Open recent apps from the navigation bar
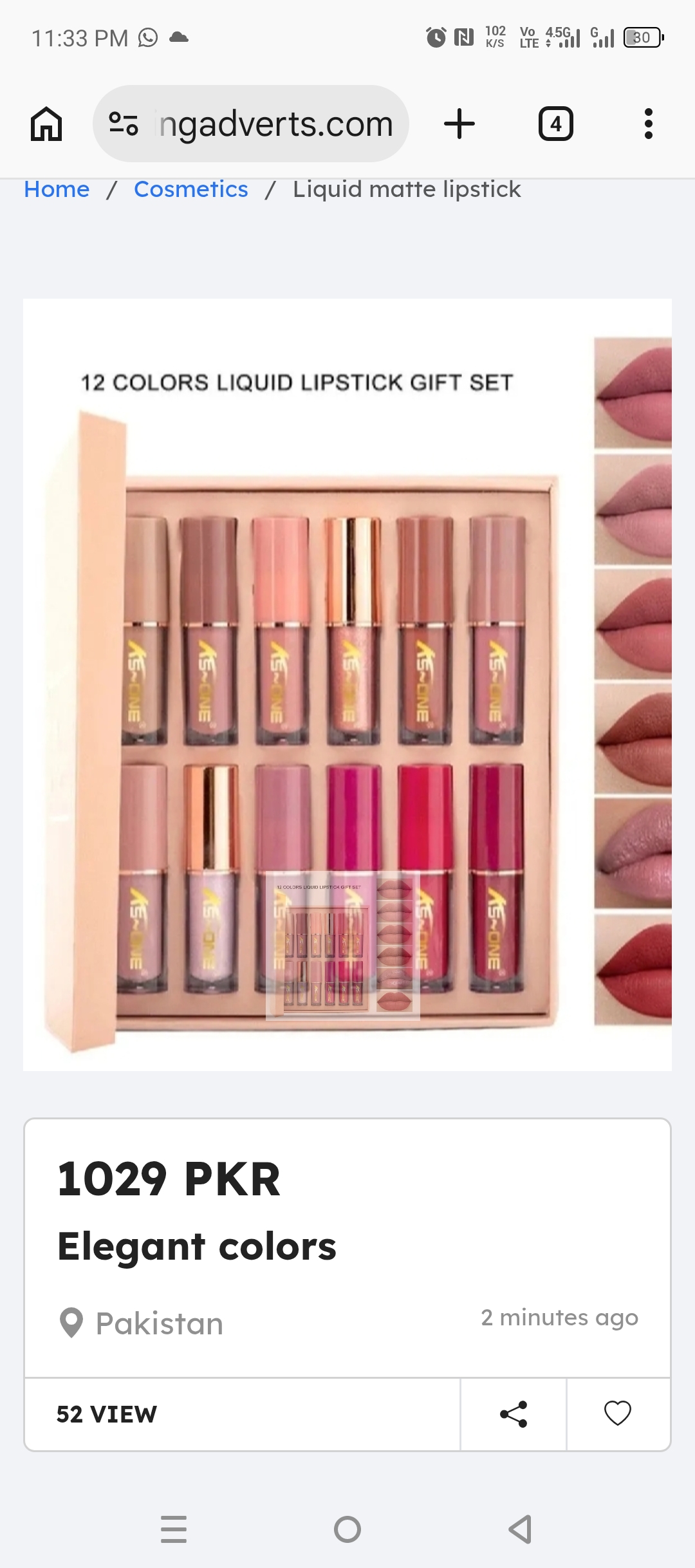 pos(174,1529)
